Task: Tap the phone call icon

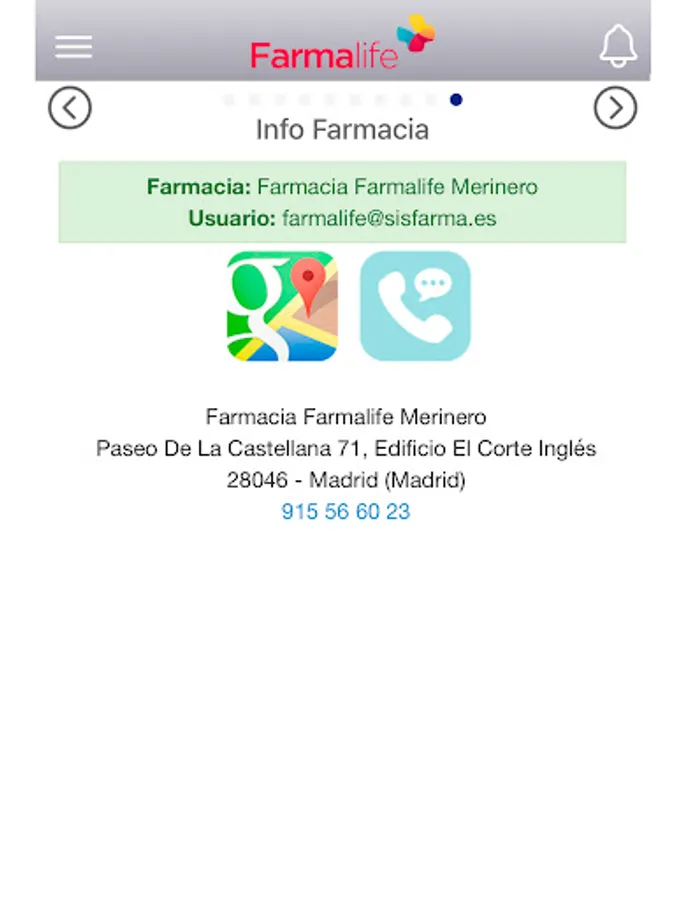Action: (415, 306)
